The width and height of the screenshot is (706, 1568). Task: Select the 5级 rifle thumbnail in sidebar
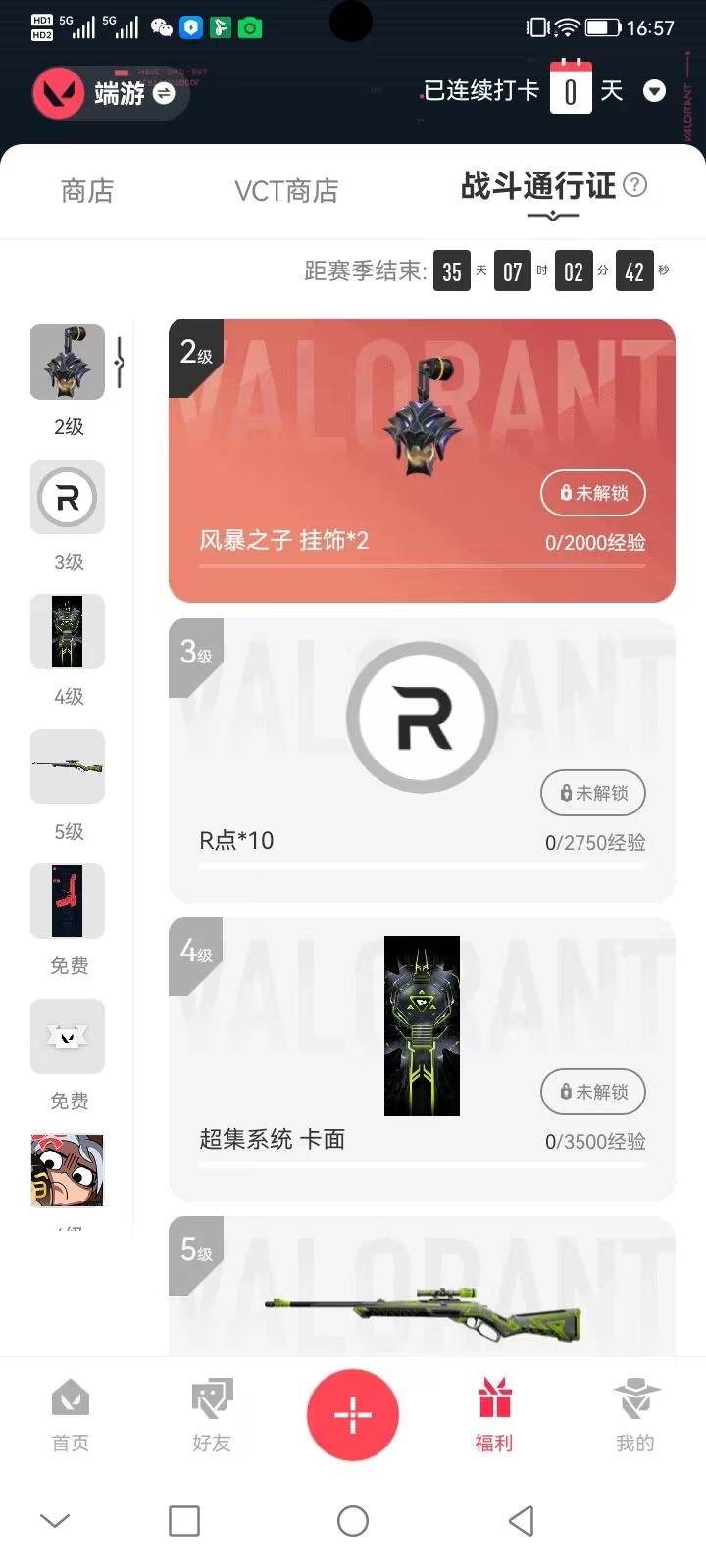pos(67,766)
